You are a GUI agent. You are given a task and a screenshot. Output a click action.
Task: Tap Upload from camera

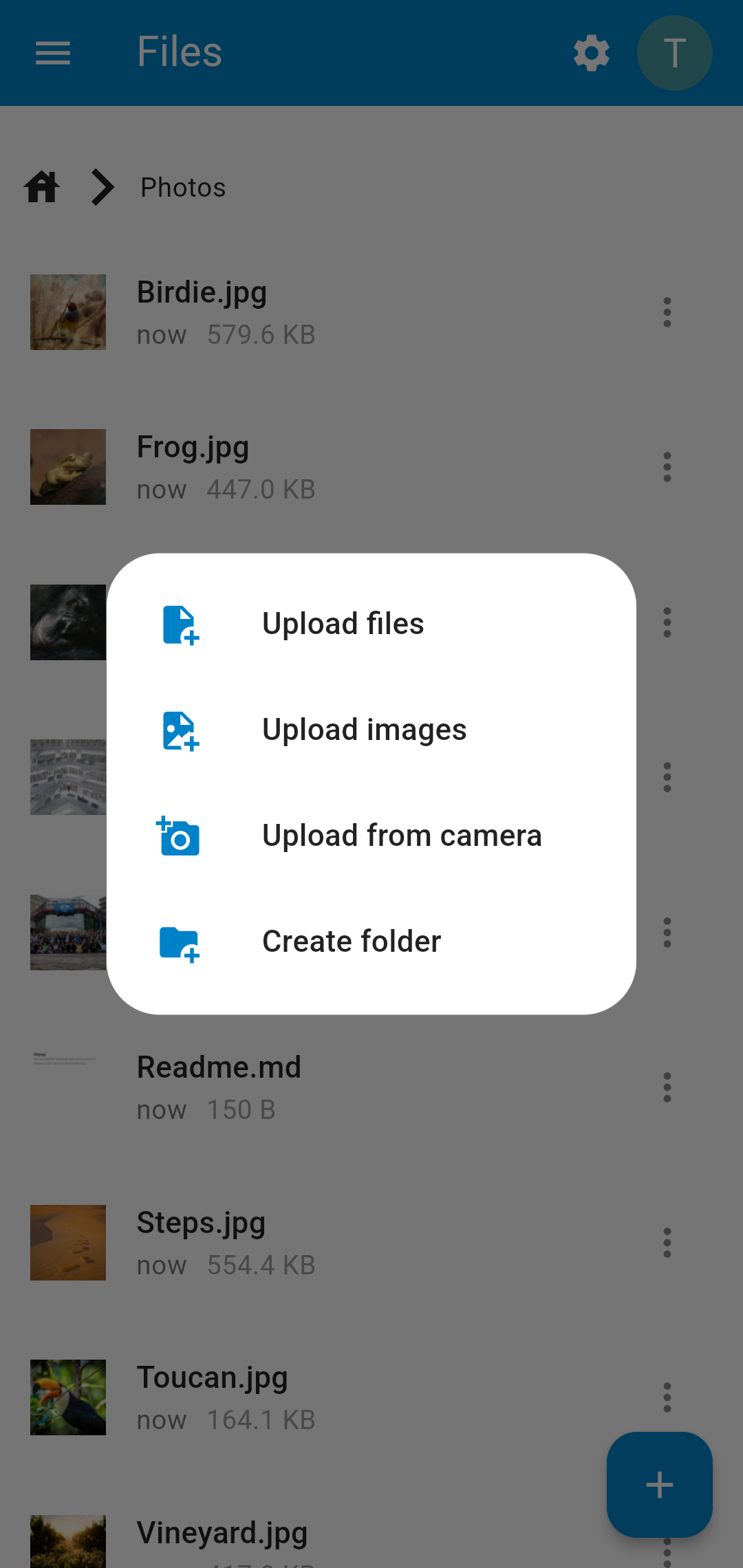tap(371, 836)
